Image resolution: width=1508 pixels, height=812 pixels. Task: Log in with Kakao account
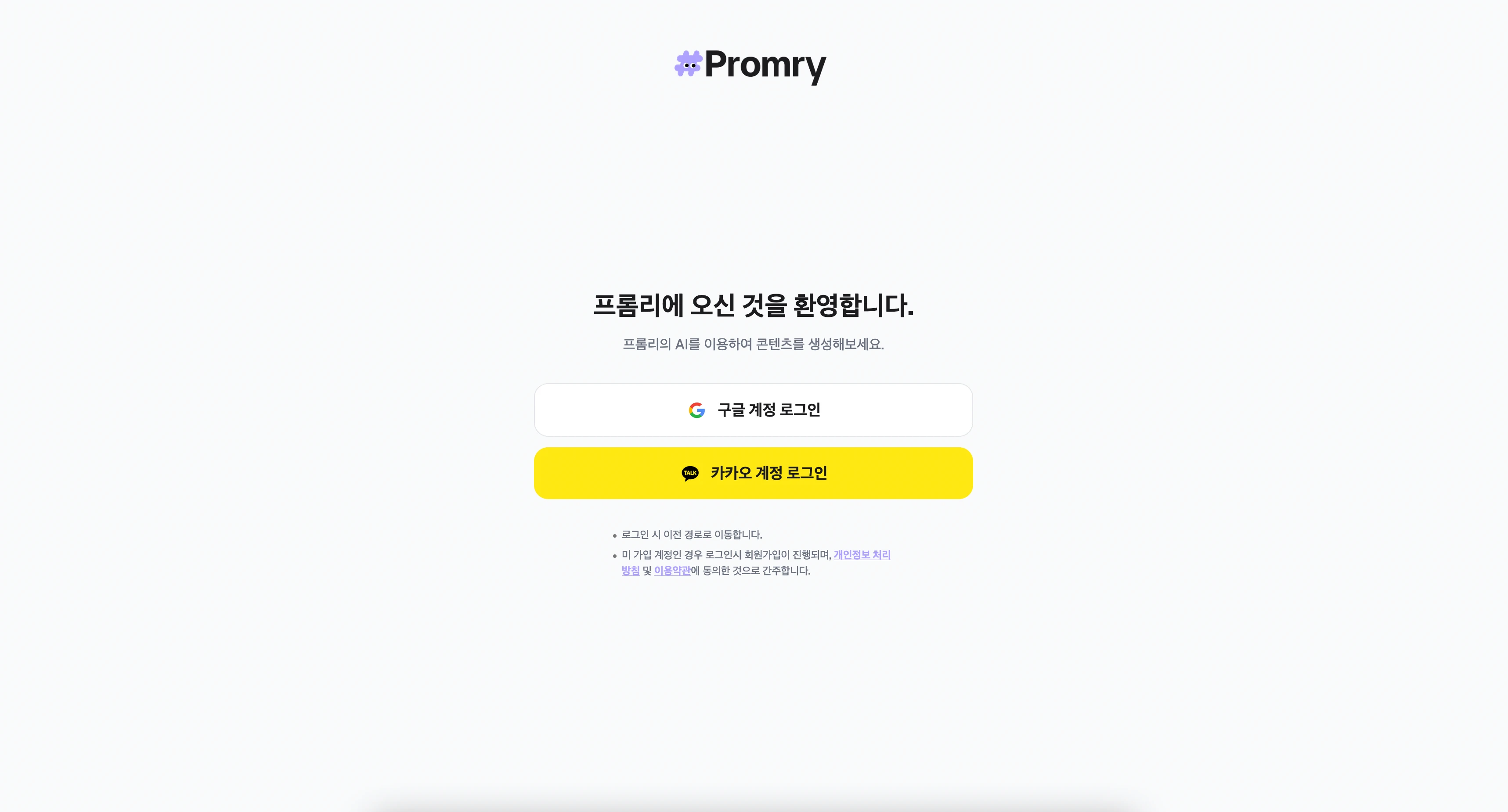(x=753, y=473)
